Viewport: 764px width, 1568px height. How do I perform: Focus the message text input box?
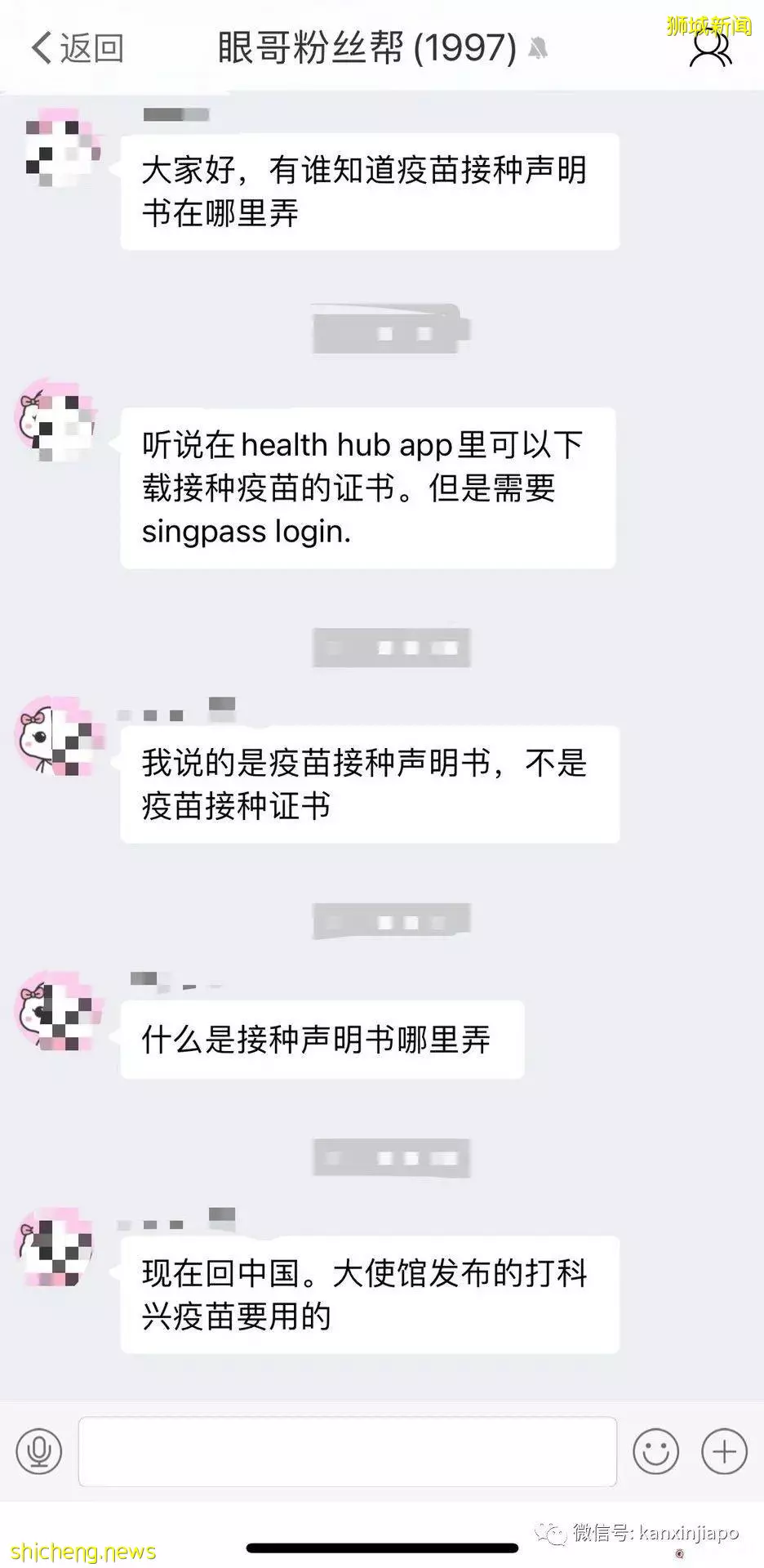[347, 1451]
